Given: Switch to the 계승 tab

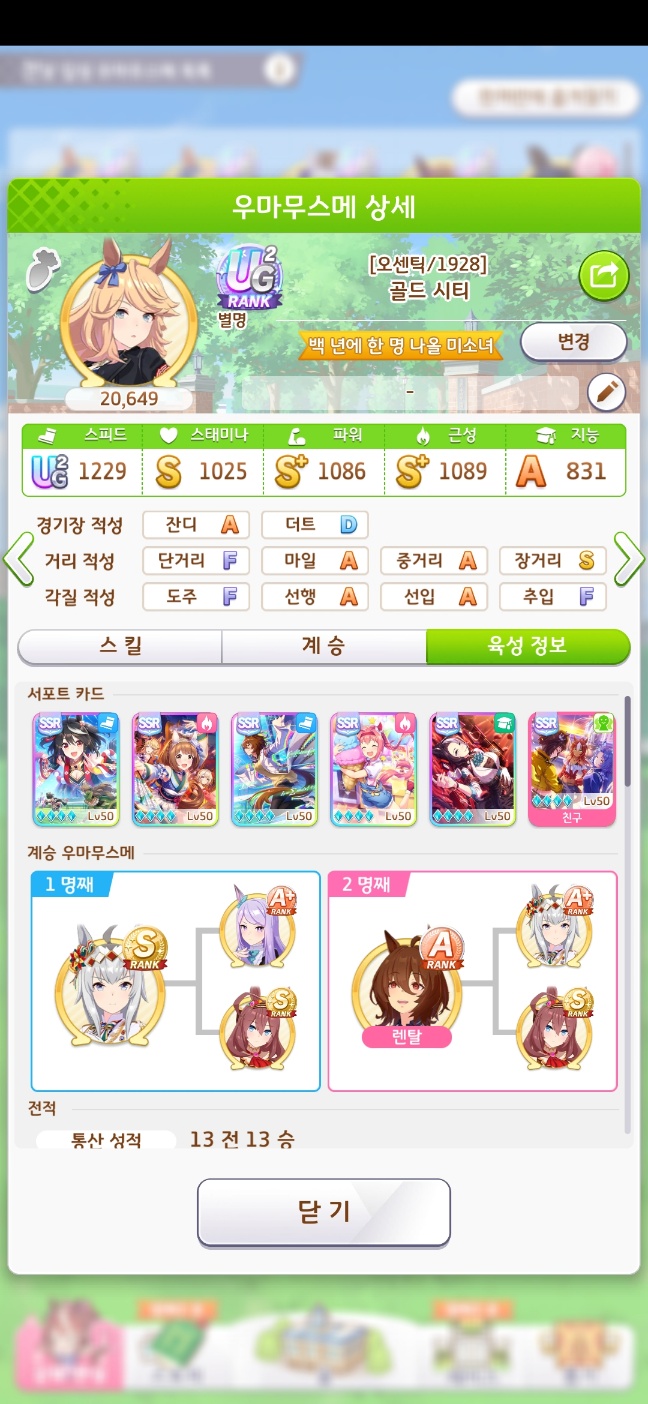Looking at the screenshot, I should pyautogui.click(x=323, y=646).
